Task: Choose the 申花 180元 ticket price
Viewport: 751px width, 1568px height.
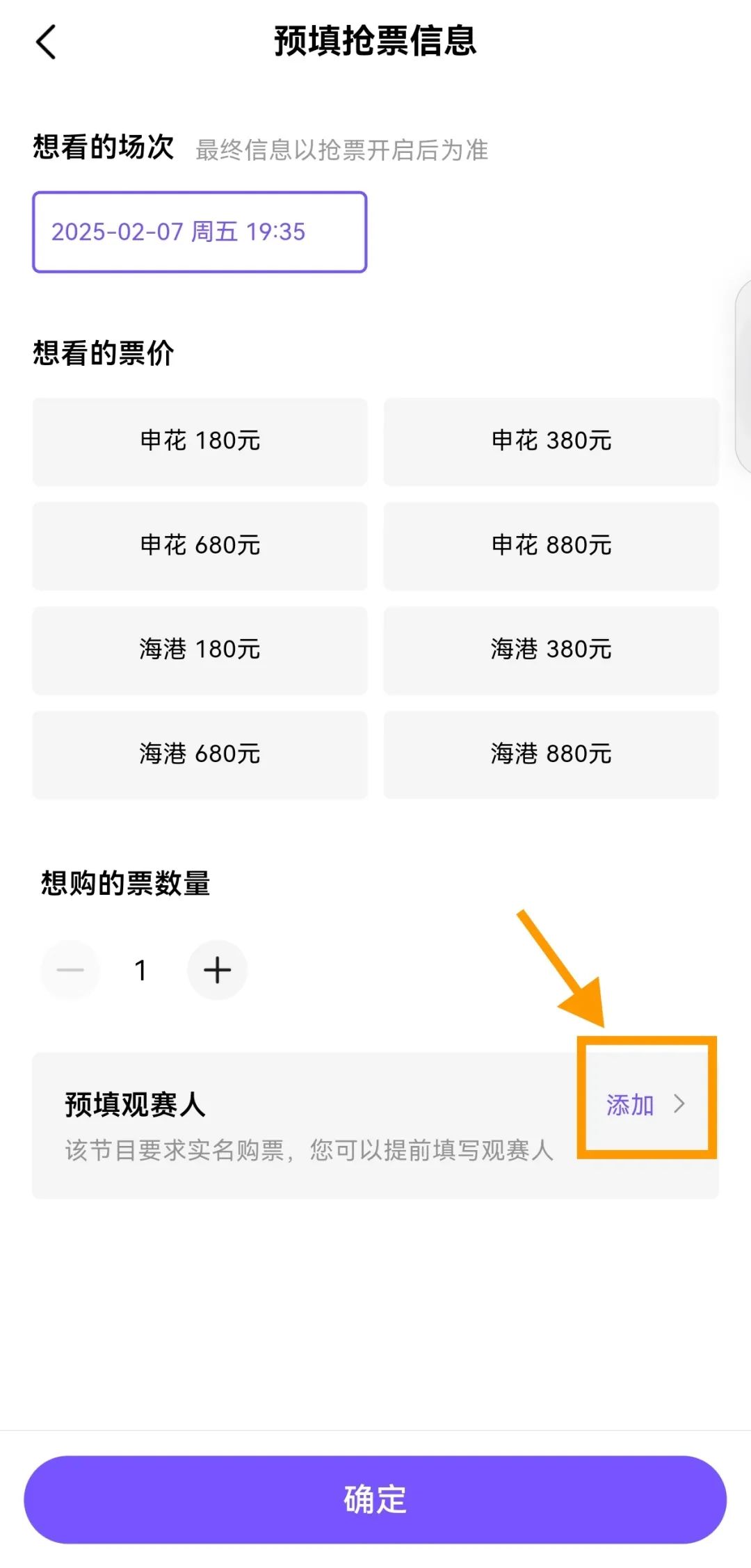Action: tap(200, 442)
